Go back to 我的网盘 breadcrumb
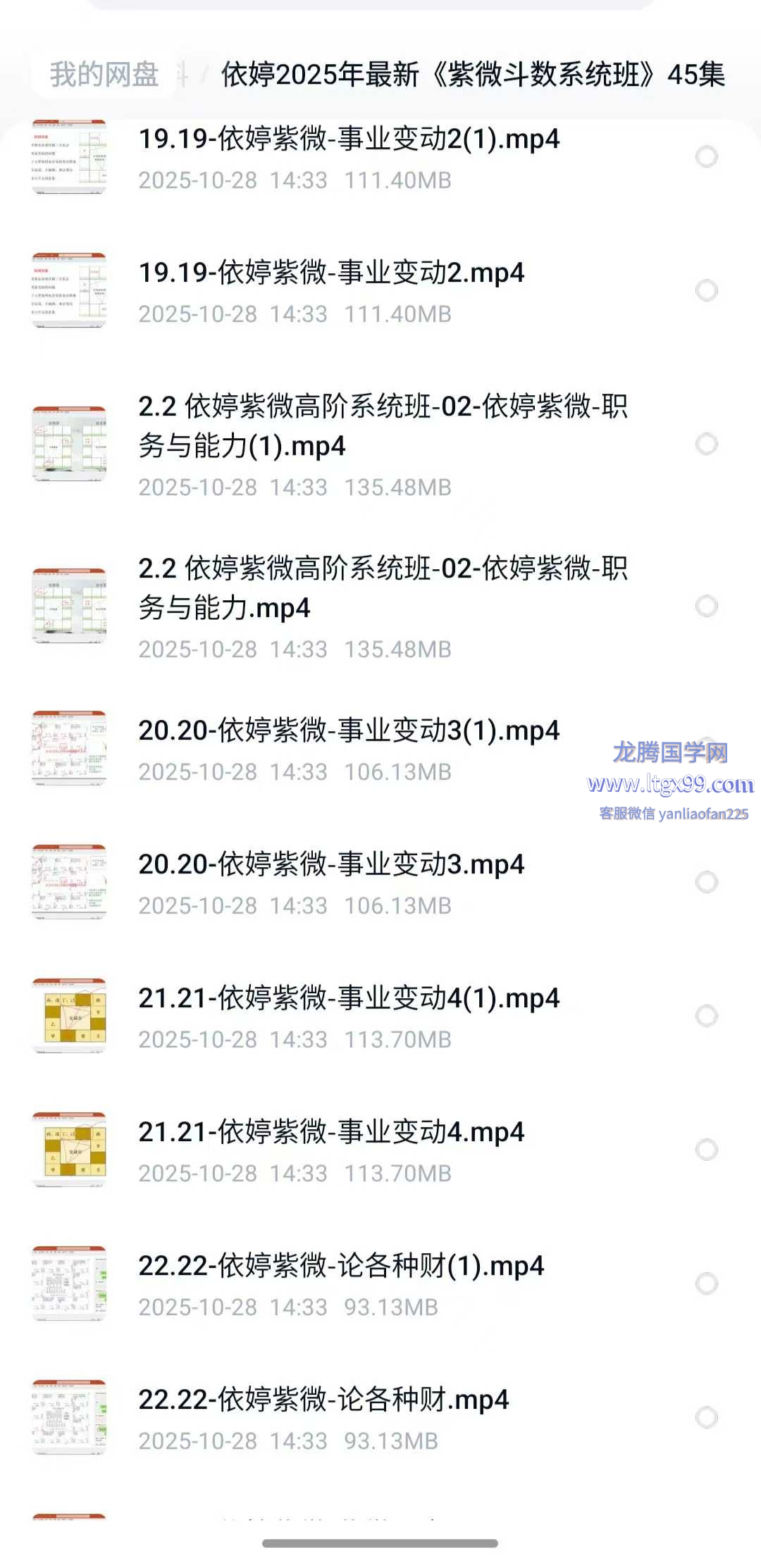Image resolution: width=761 pixels, height=1568 pixels. [x=104, y=75]
